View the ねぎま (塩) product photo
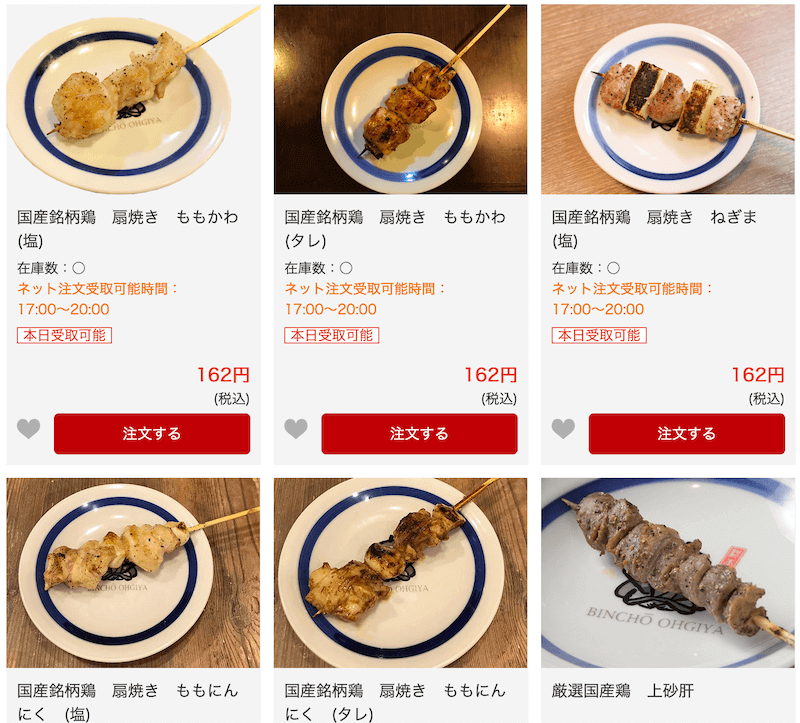 667,100
